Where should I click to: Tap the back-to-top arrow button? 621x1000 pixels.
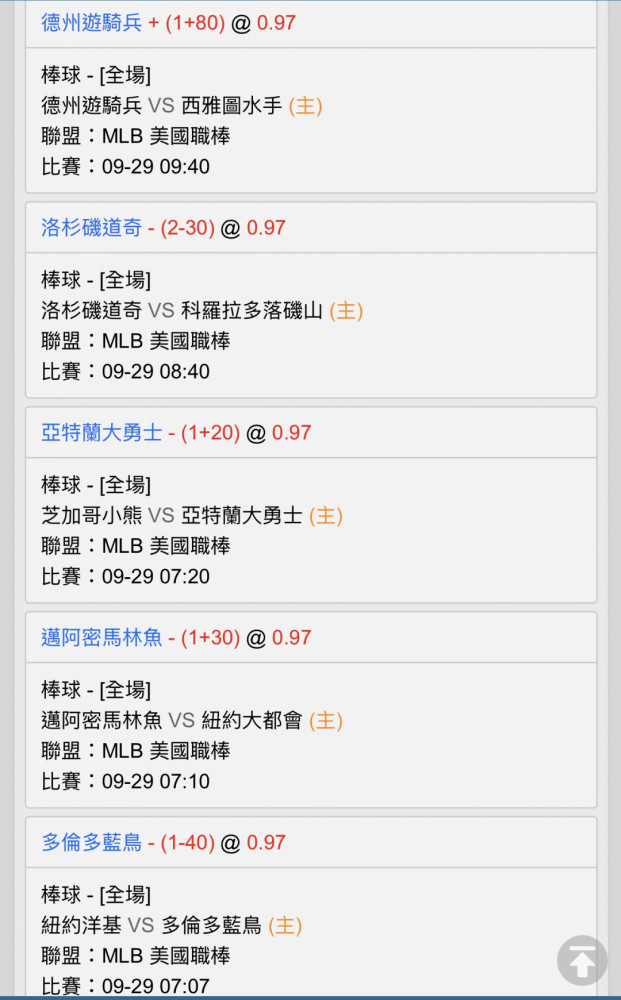tap(581, 960)
